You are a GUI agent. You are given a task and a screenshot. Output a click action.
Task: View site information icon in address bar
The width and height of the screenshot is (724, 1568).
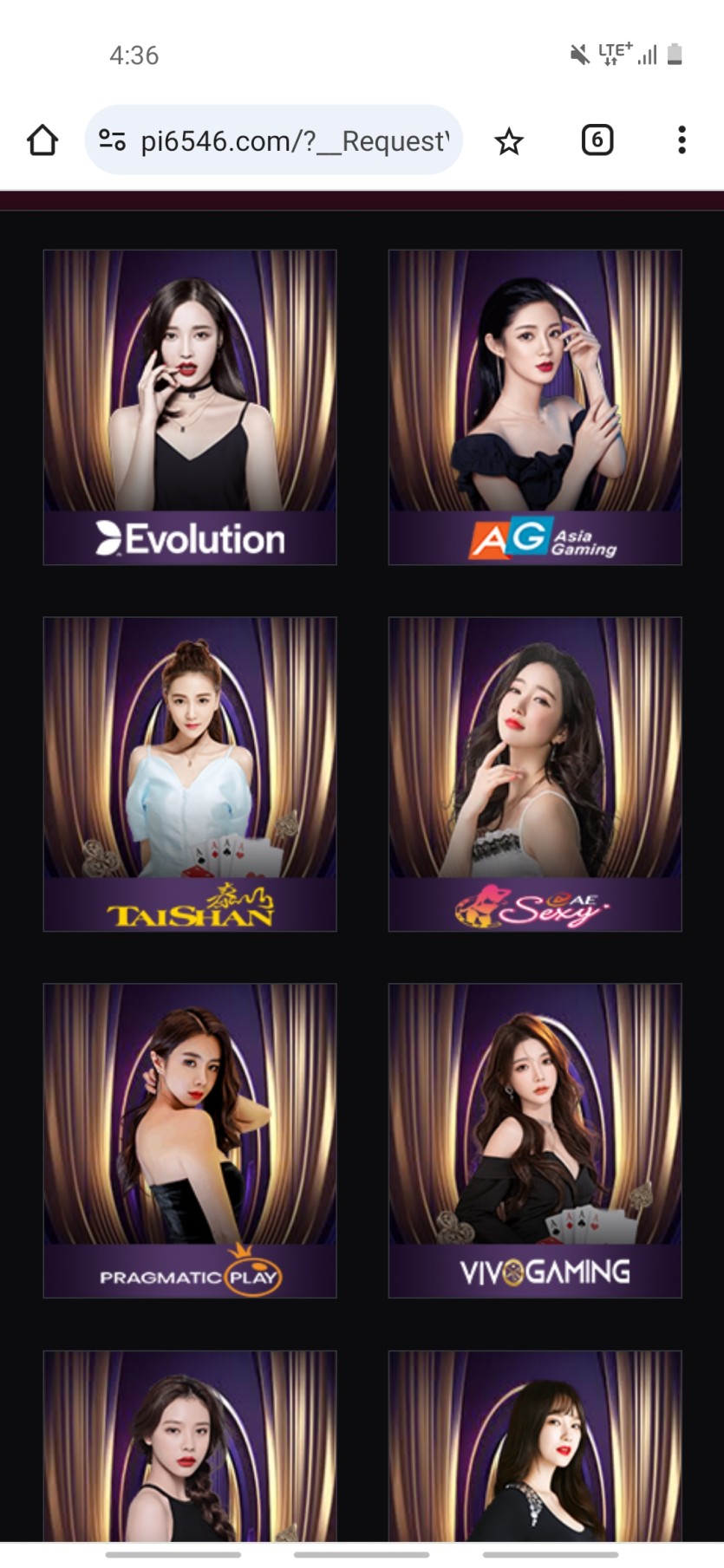(x=113, y=140)
